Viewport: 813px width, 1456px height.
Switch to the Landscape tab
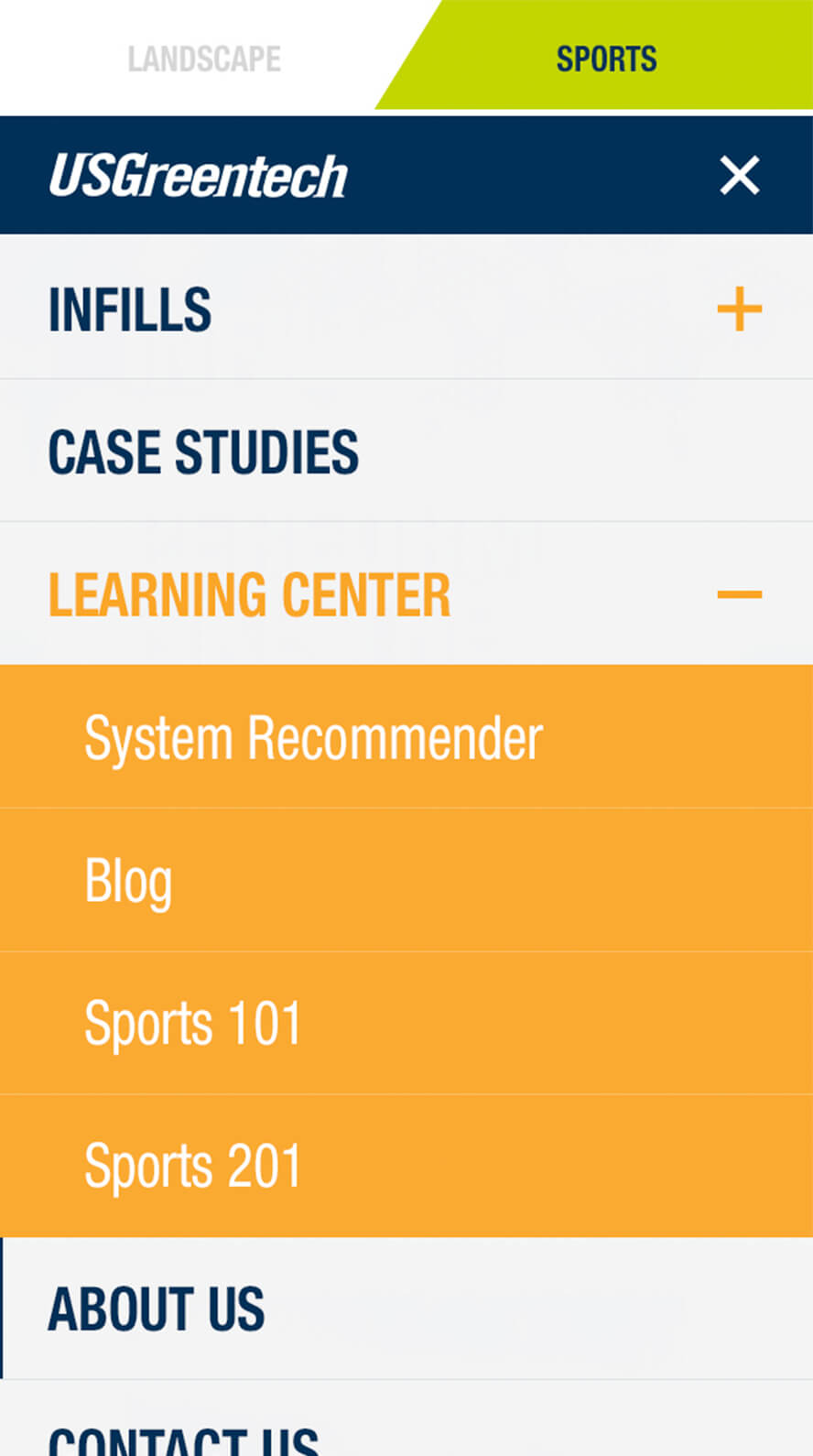(204, 59)
